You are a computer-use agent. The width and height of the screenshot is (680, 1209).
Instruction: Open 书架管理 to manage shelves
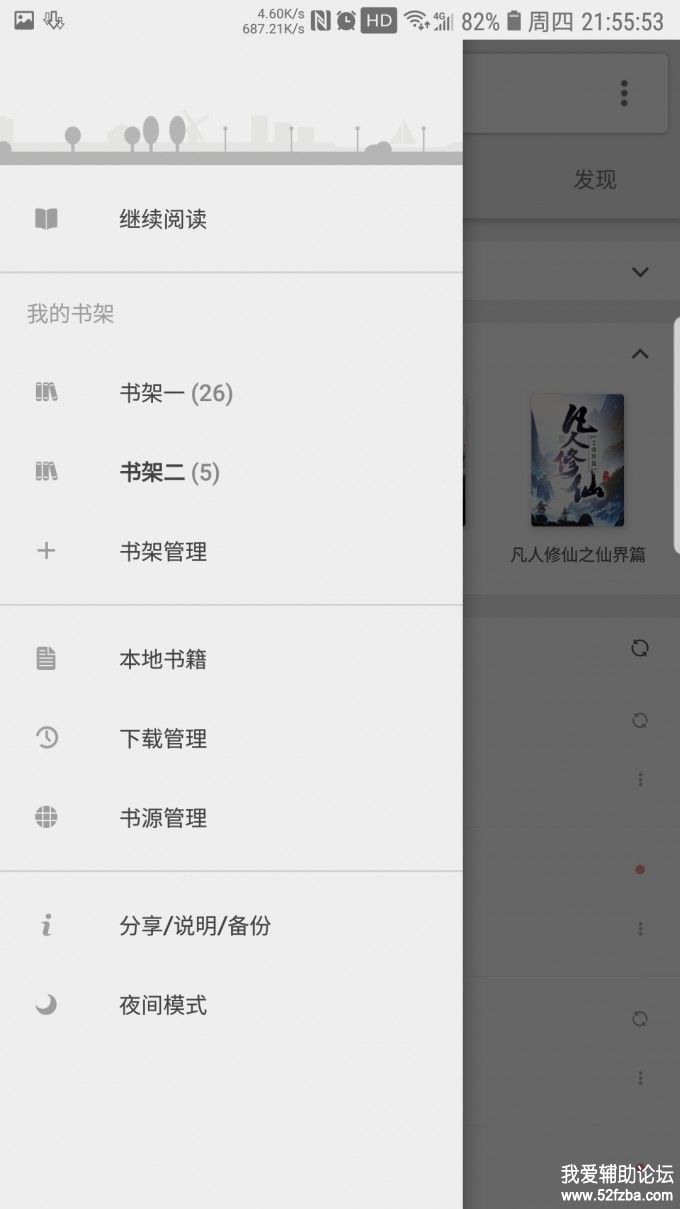tap(163, 551)
